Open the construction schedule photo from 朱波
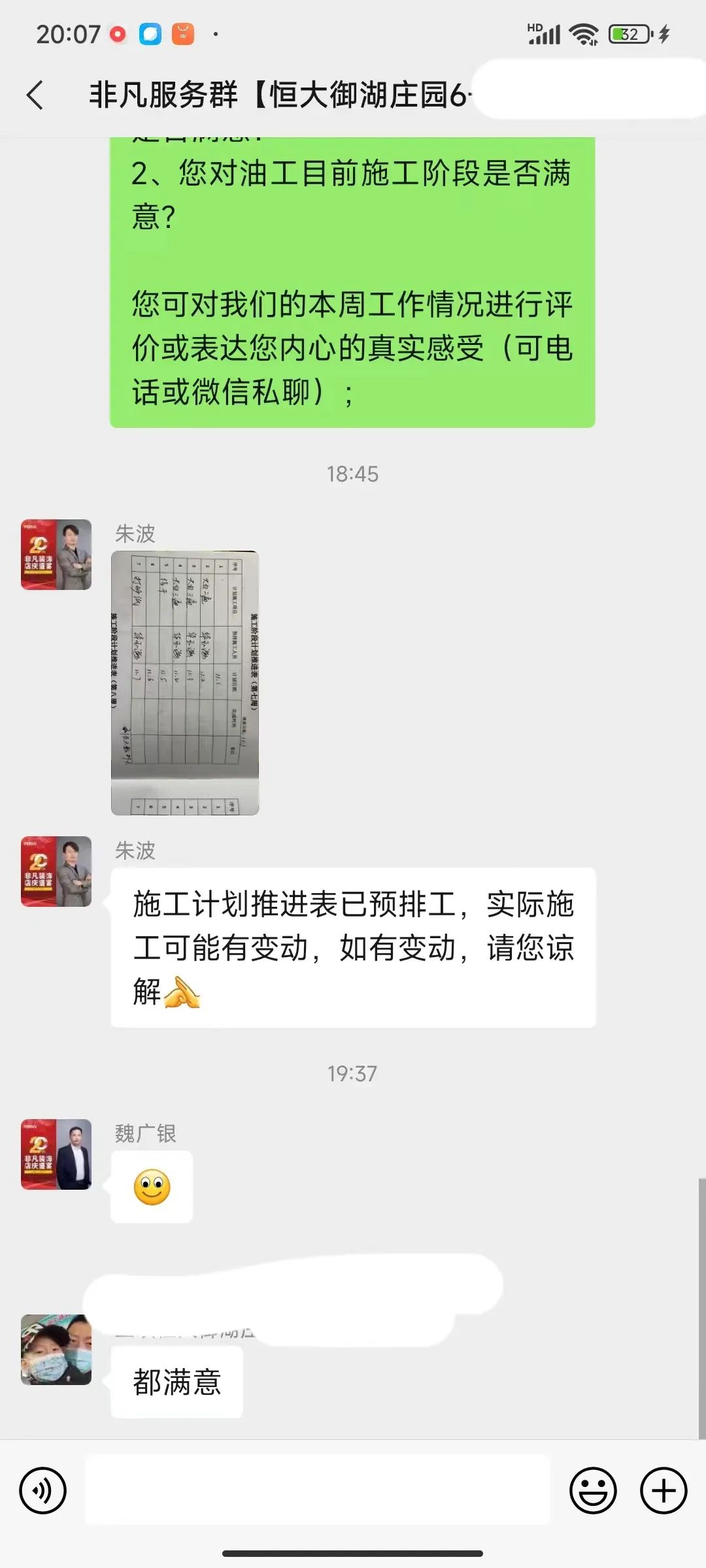The height and width of the screenshot is (1568, 706). [185, 683]
